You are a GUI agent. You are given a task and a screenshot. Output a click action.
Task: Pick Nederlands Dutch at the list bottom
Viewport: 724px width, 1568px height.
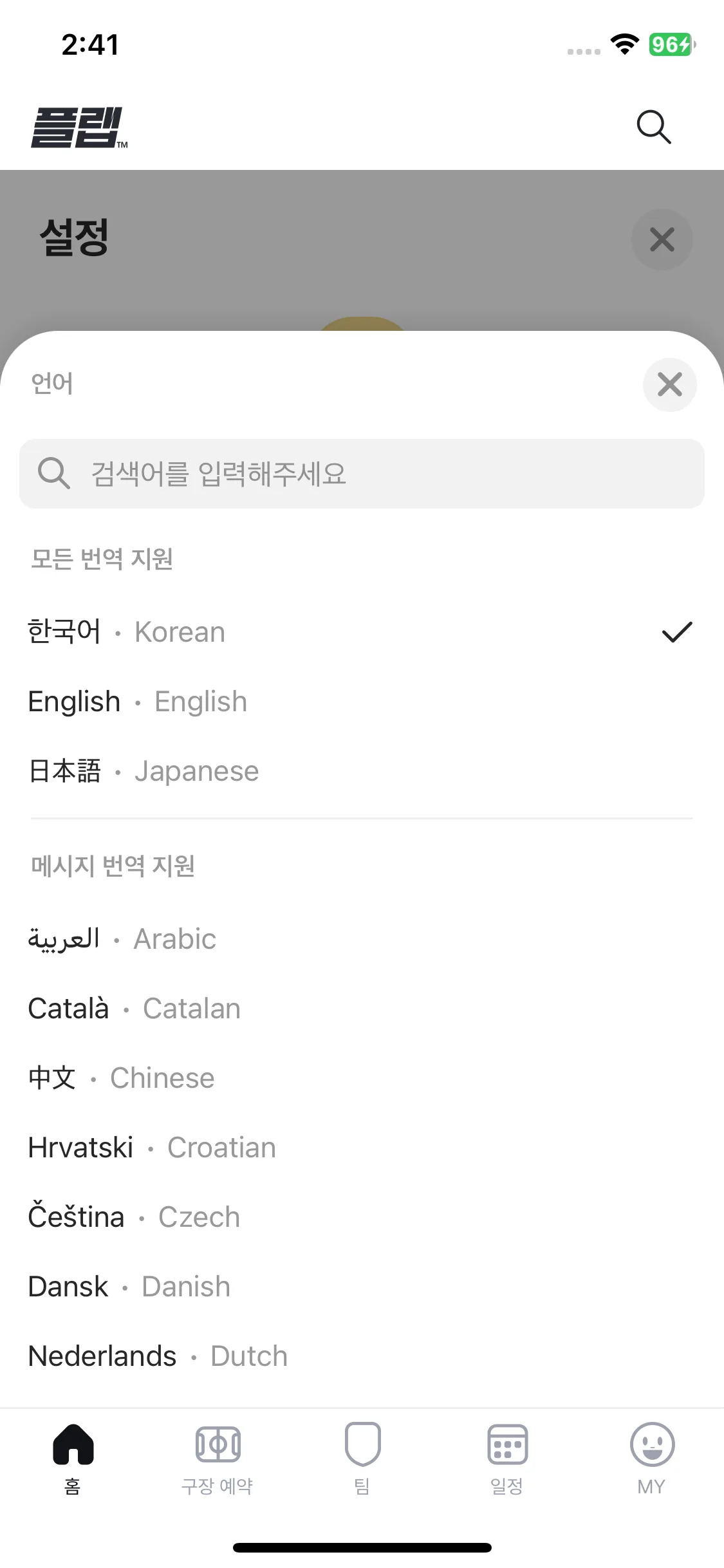coord(157,1355)
